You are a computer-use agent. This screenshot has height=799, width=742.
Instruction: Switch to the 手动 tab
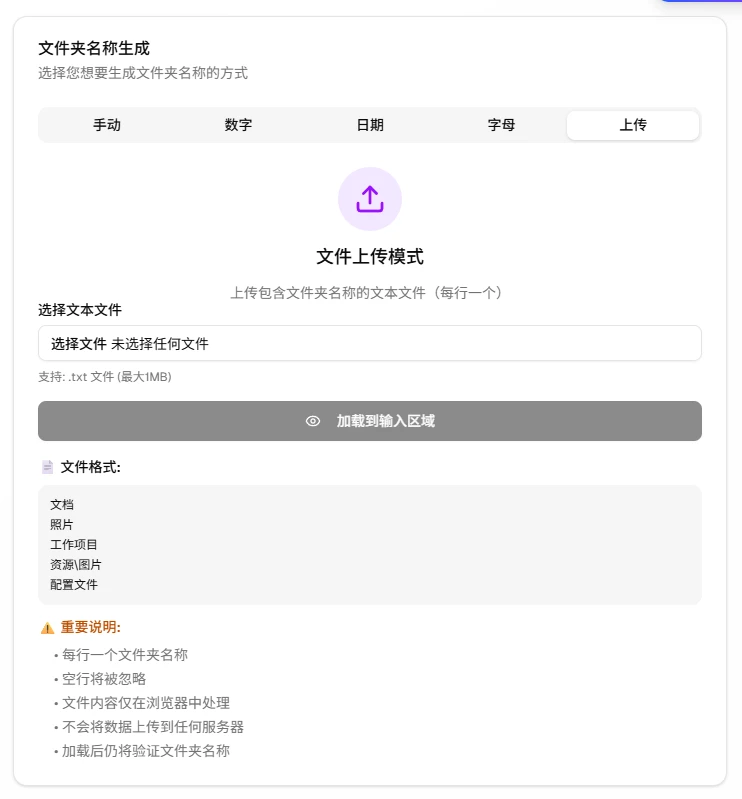pyautogui.click(x=107, y=125)
